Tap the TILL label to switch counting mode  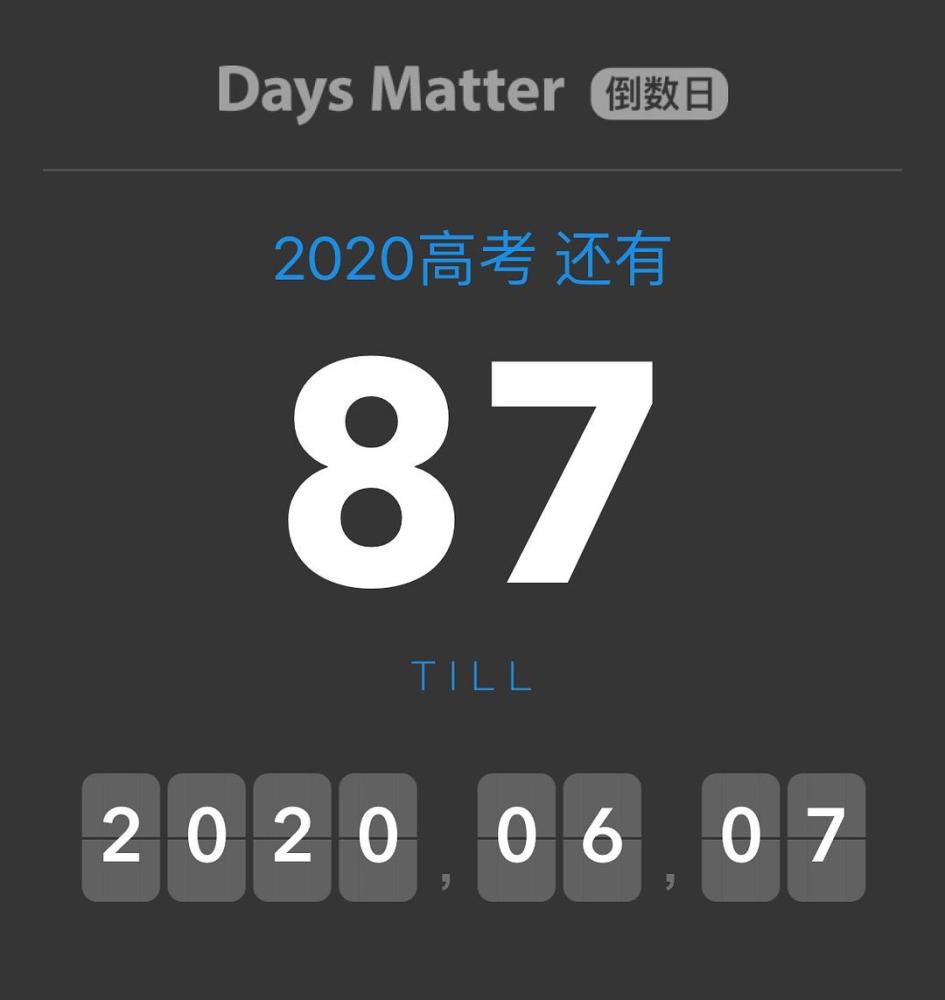472,677
